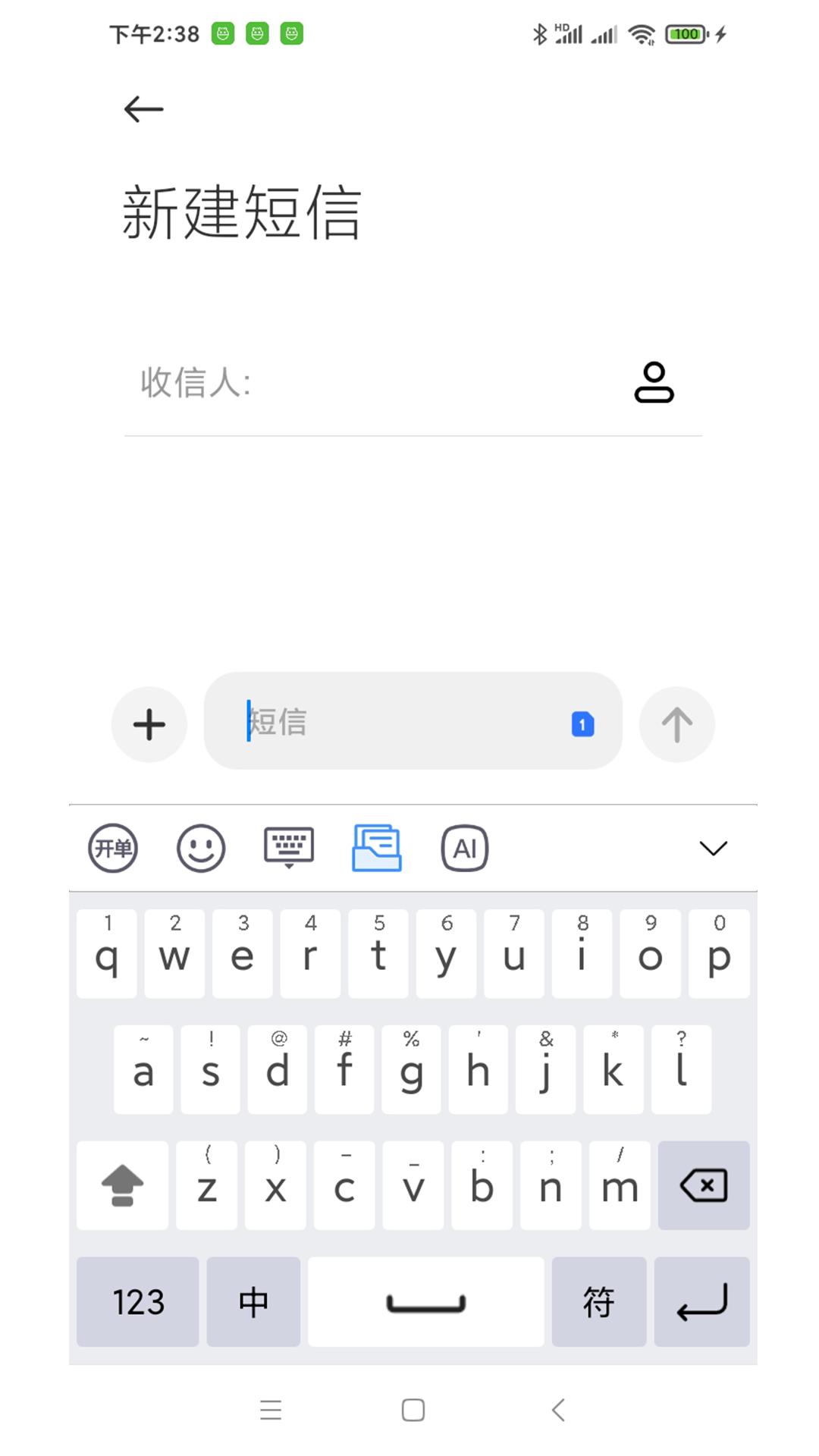Switch input language to 中 Chinese
Screen dimensions: 819x1456
click(x=253, y=1301)
